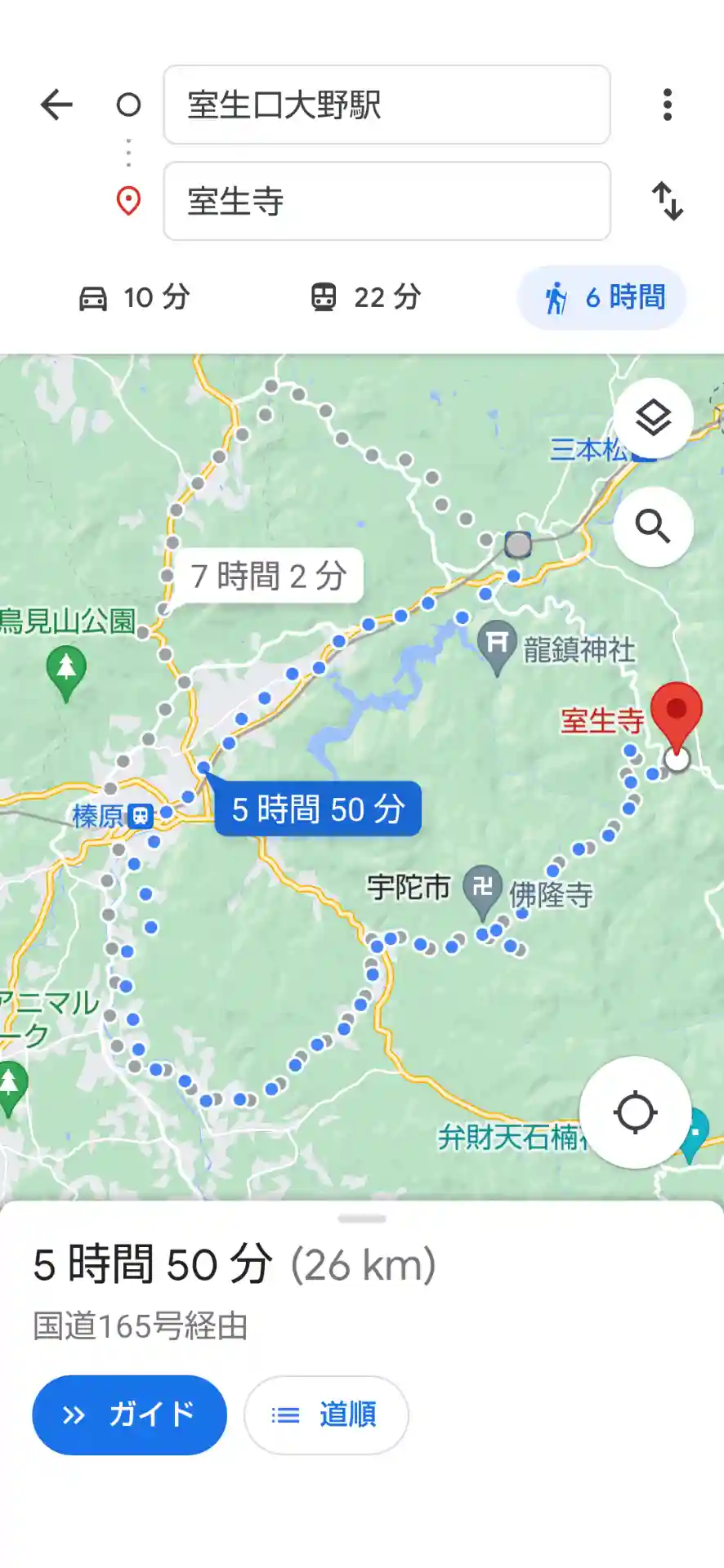Search along the route
This screenshot has height=1568, width=724.
coord(653,527)
